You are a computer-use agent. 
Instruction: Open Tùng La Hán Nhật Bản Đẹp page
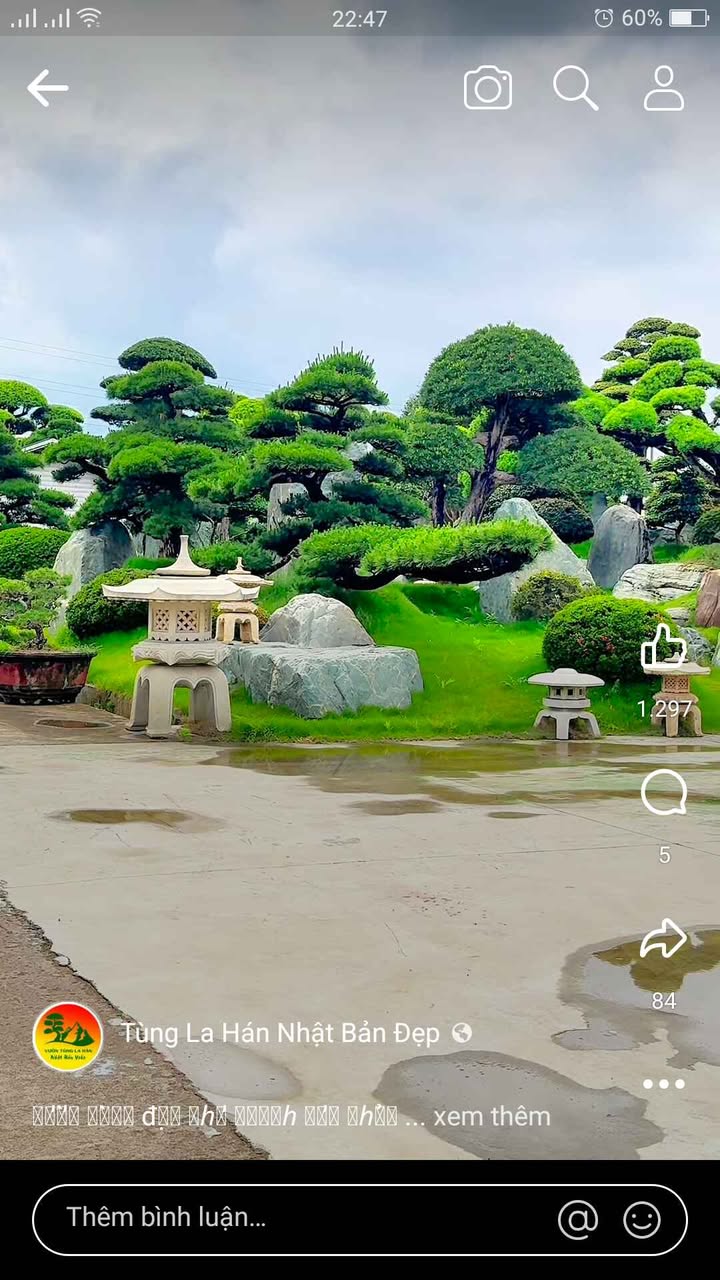[280, 1033]
